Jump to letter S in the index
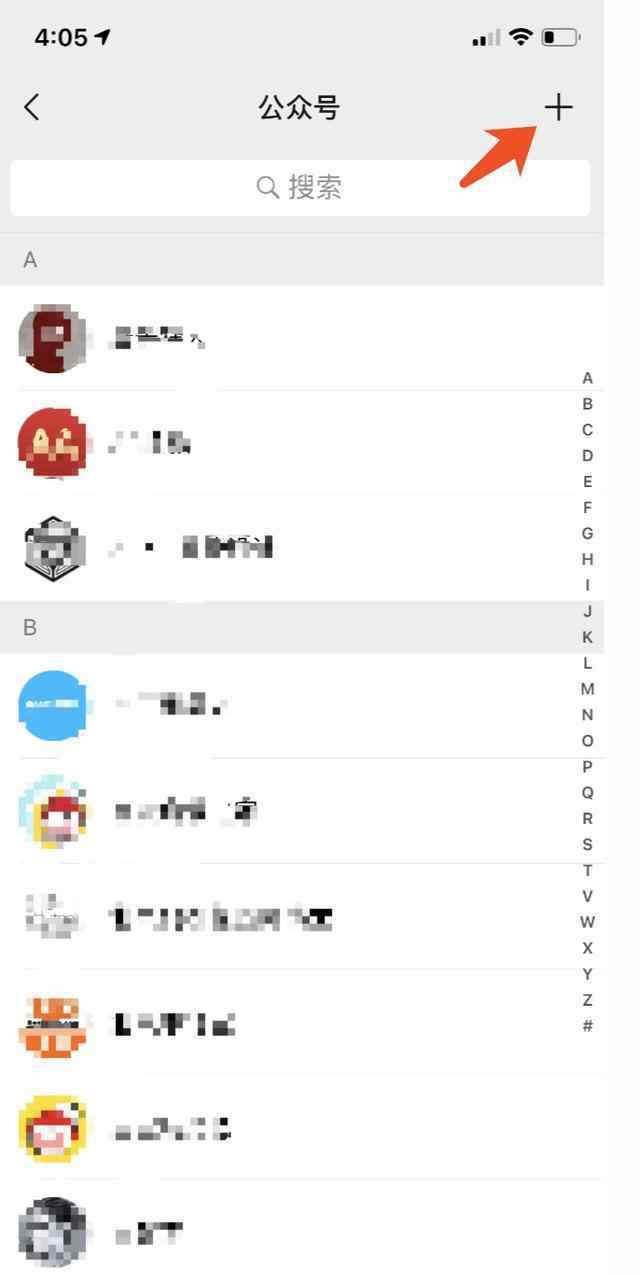Image resolution: width=640 pixels, height=1275 pixels. click(x=588, y=844)
